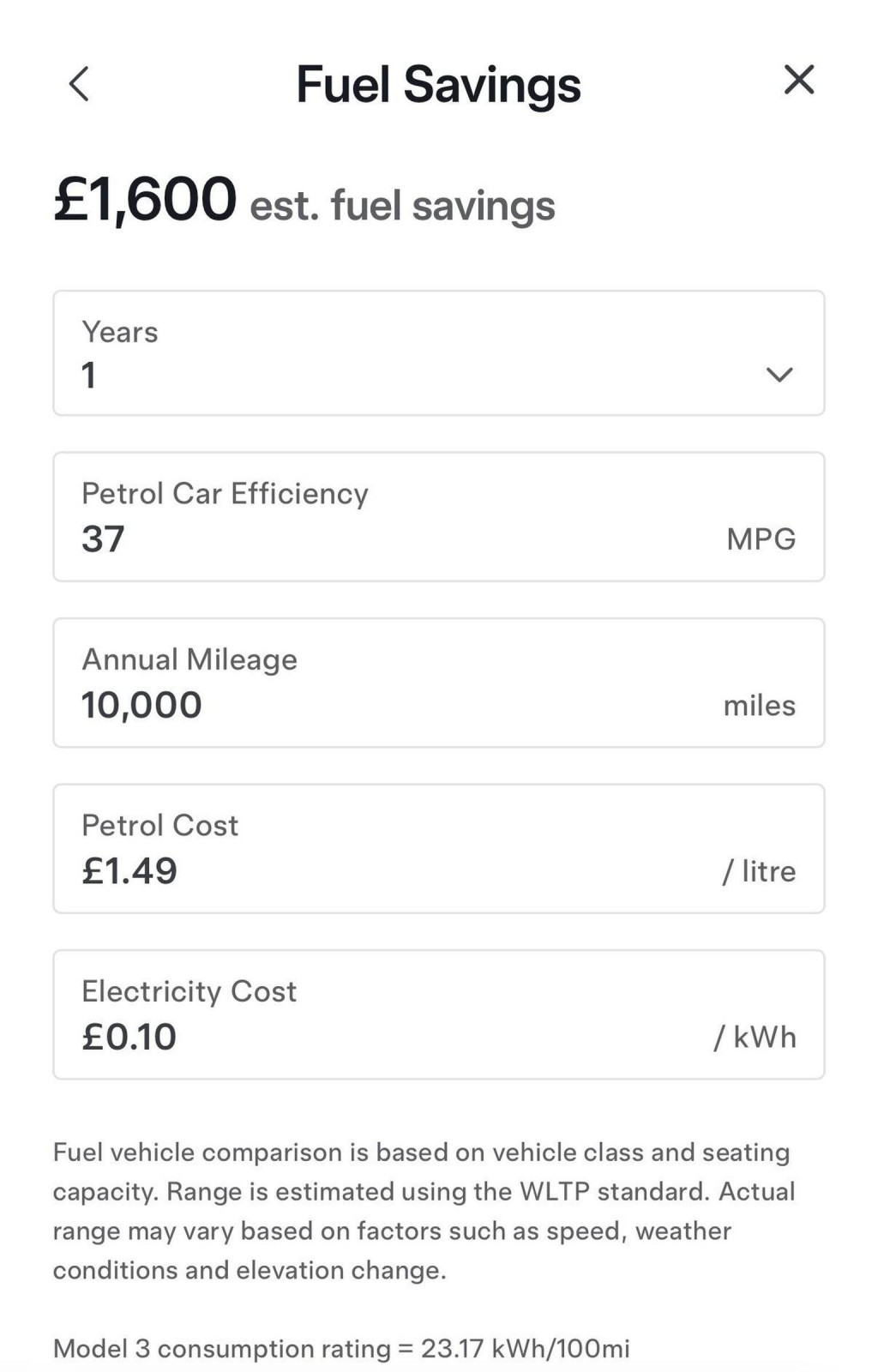The width and height of the screenshot is (878, 1372).
Task: Click the MPG unit label
Action: [x=760, y=540]
